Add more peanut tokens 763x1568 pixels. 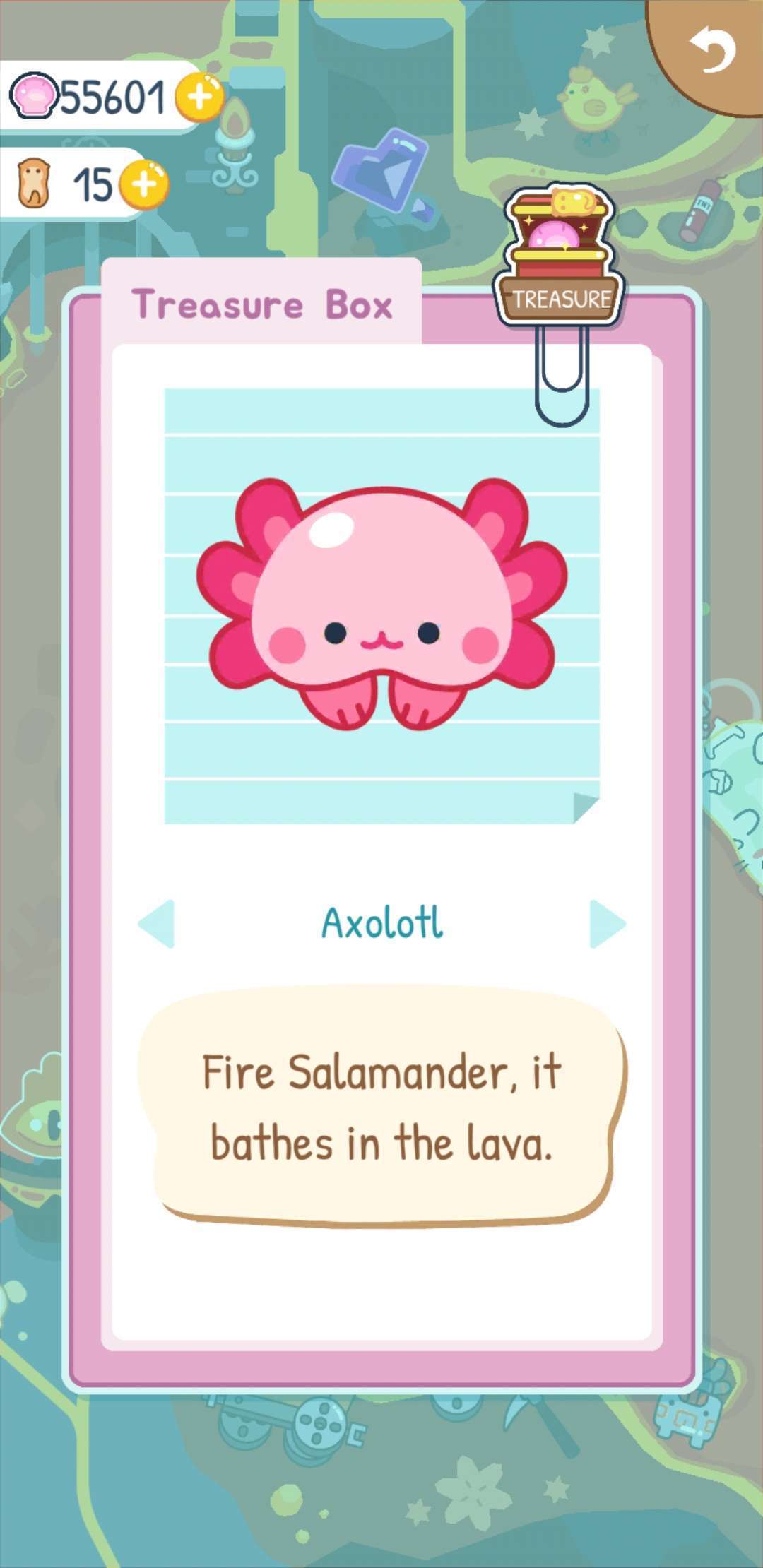[143, 184]
